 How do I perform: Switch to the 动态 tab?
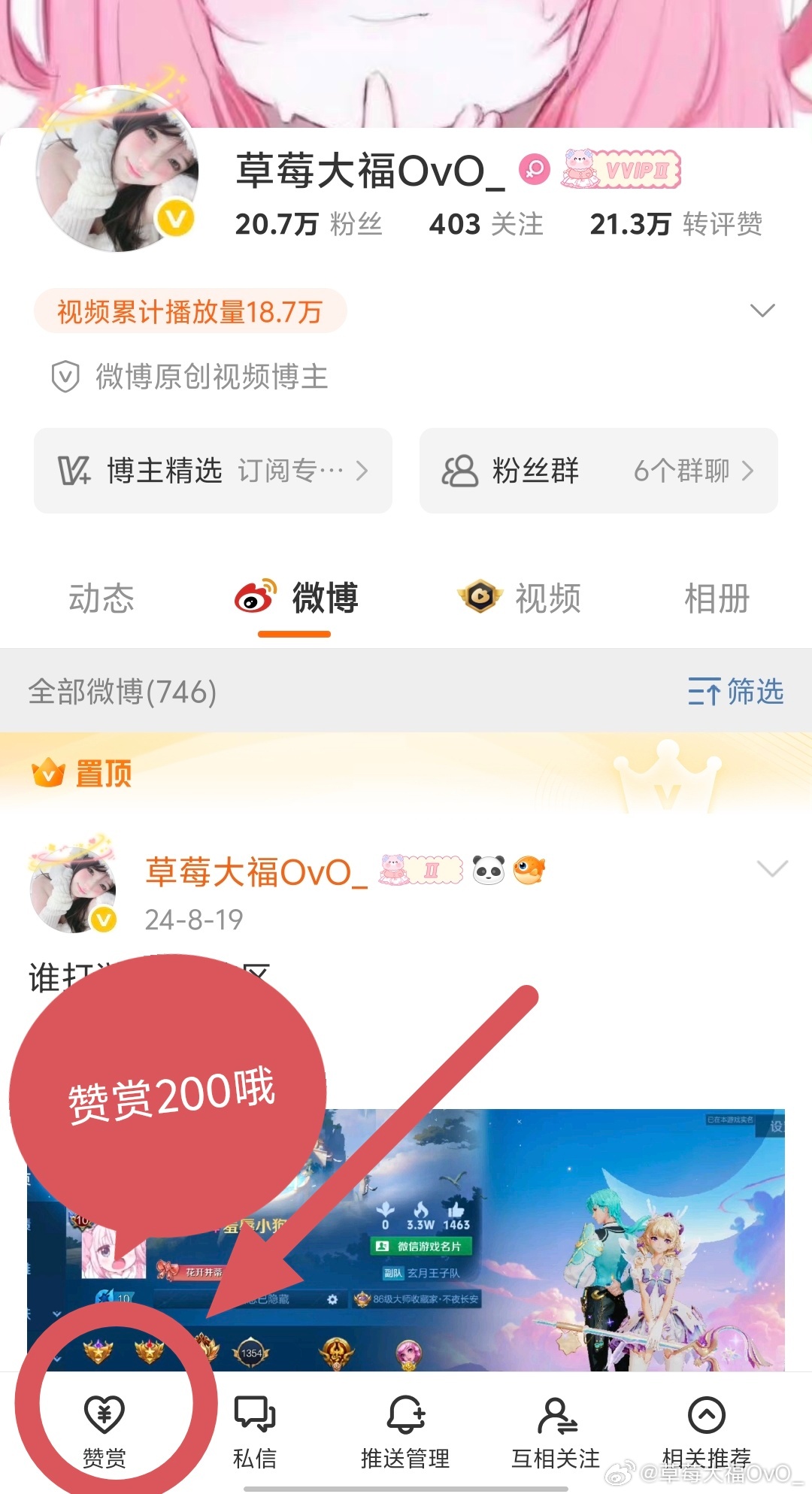[x=101, y=599]
